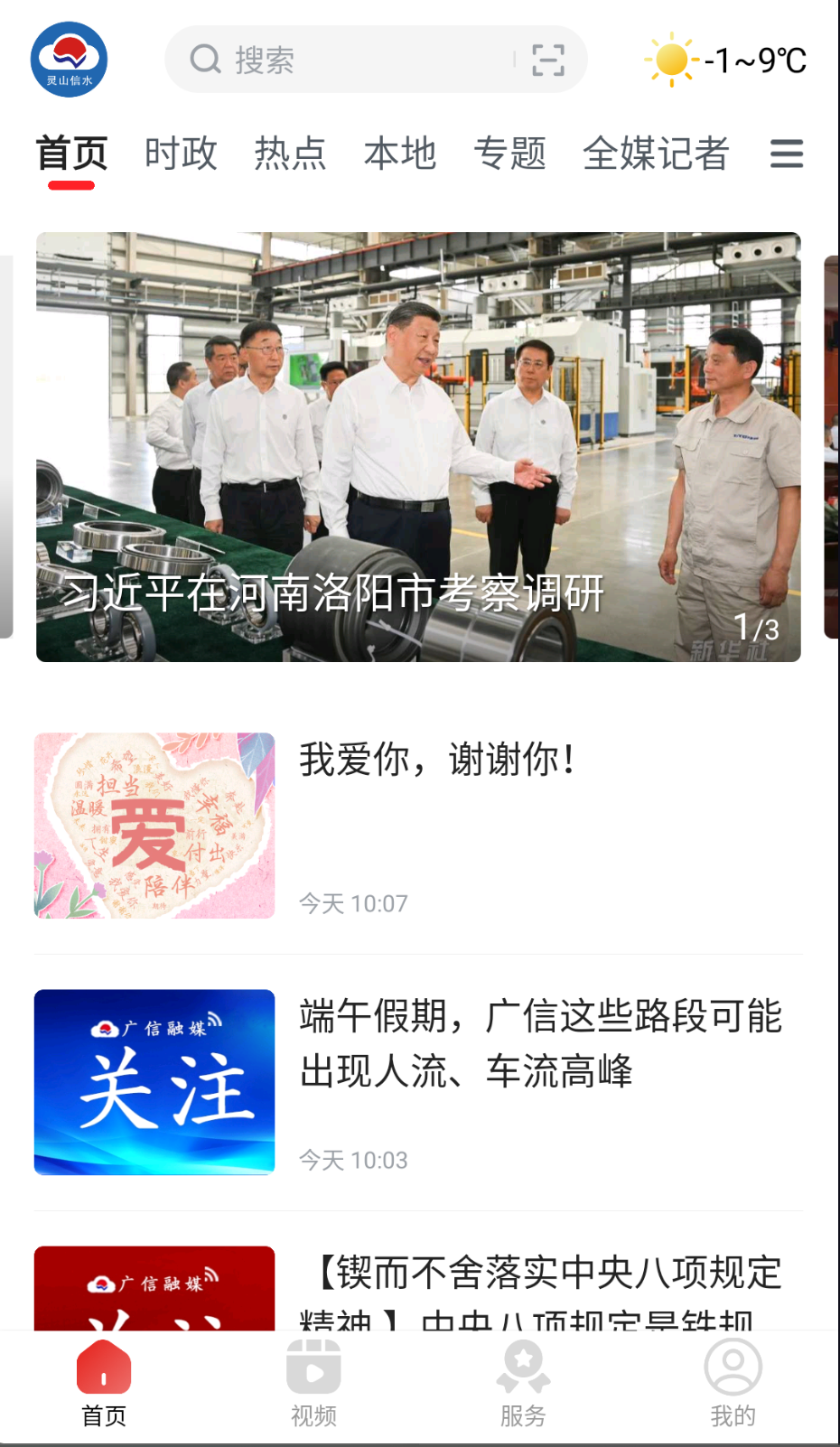Open the QR code scanner icon
Image resolution: width=840 pixels, height=1447 pixels.
pyautogui.click(x=549, y=60)
